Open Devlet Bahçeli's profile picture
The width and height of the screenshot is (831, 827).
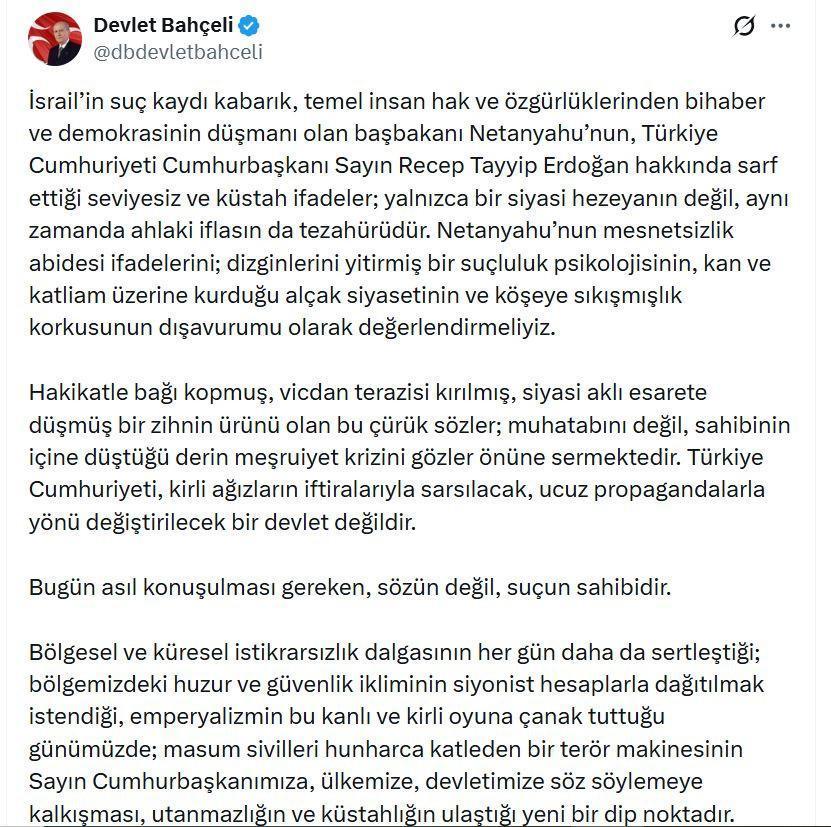coord(54,38)
